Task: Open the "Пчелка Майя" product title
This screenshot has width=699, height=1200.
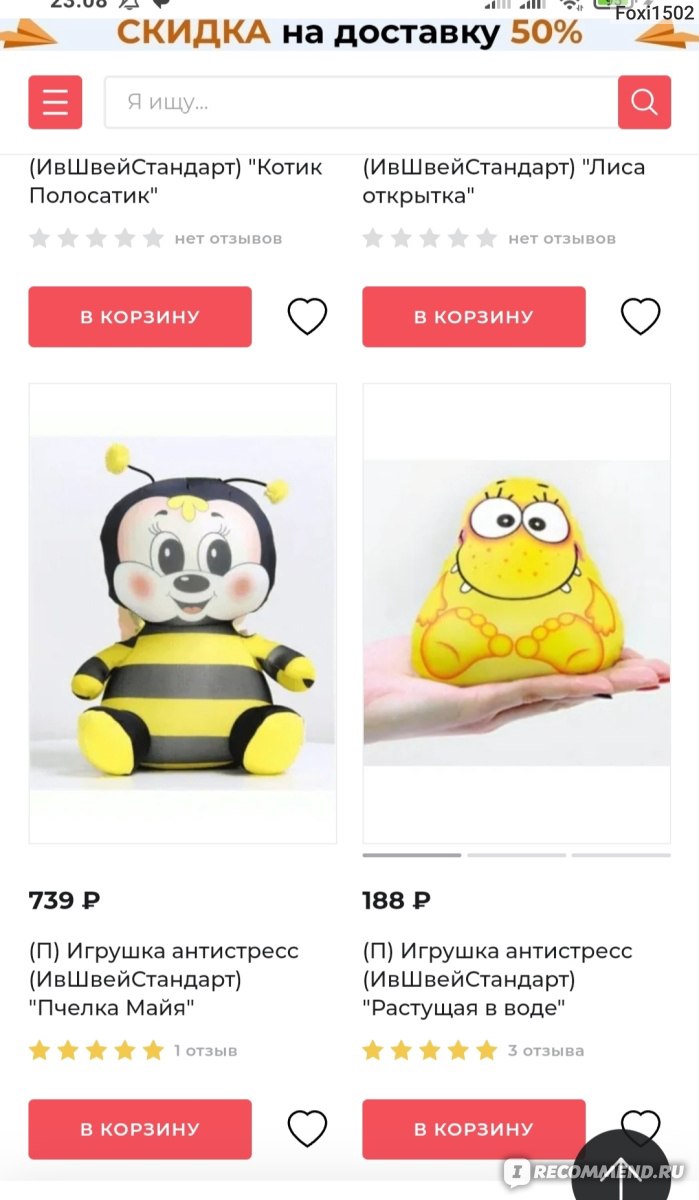Action: (x=164, y=979)
